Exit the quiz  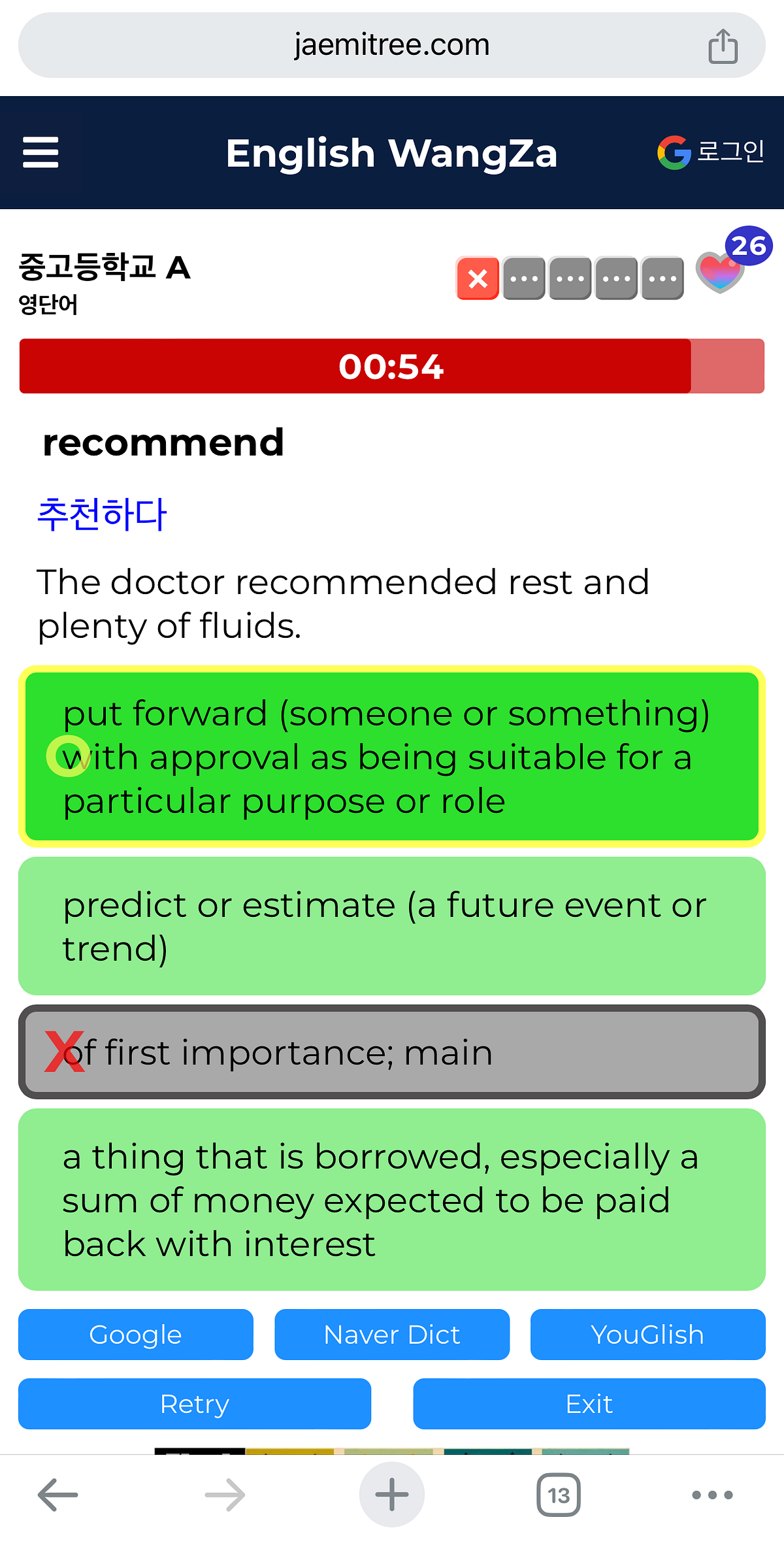point(589,1403)
